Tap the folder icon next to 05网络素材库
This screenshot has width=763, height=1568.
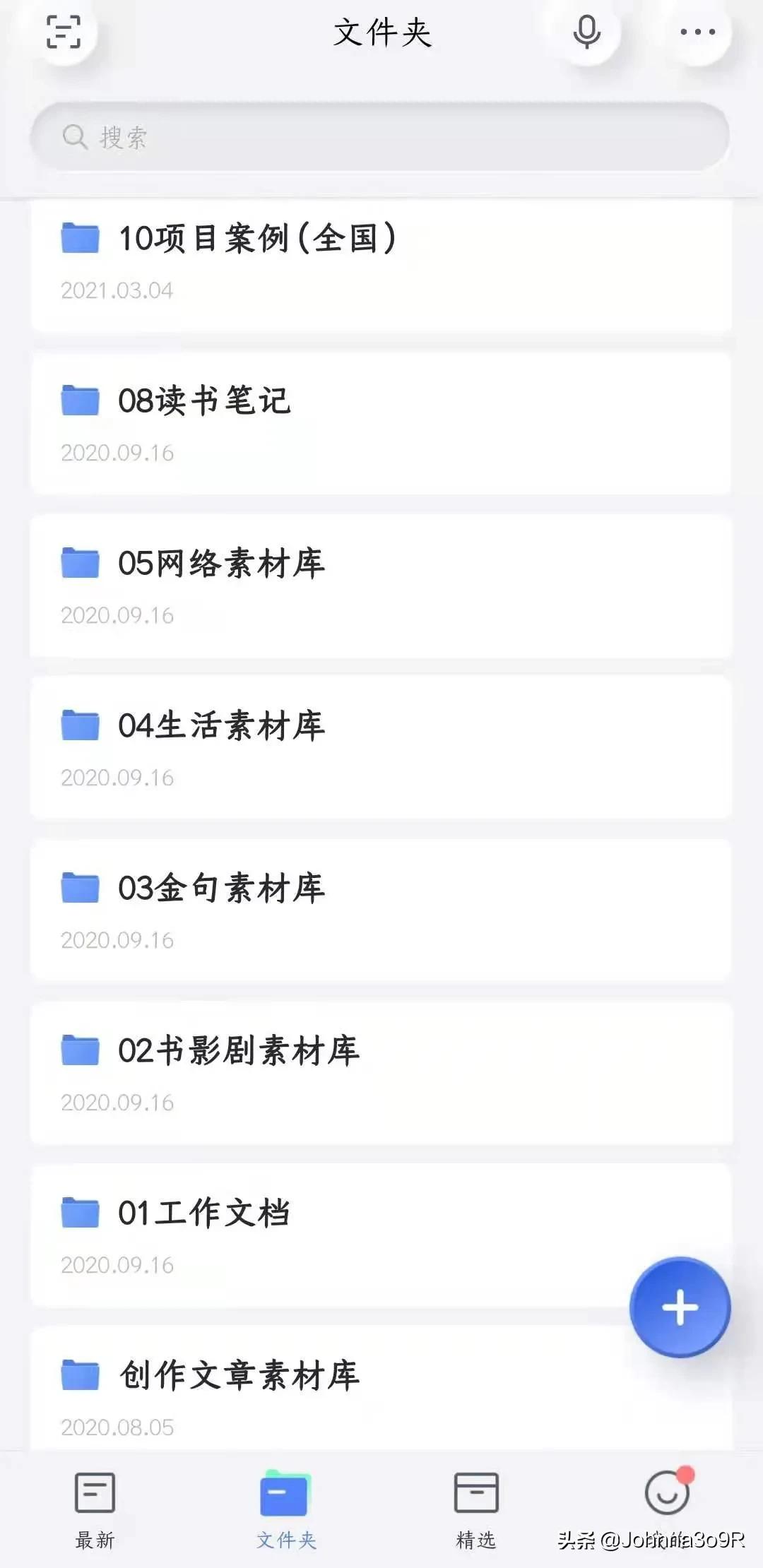(x=80, y=563)
